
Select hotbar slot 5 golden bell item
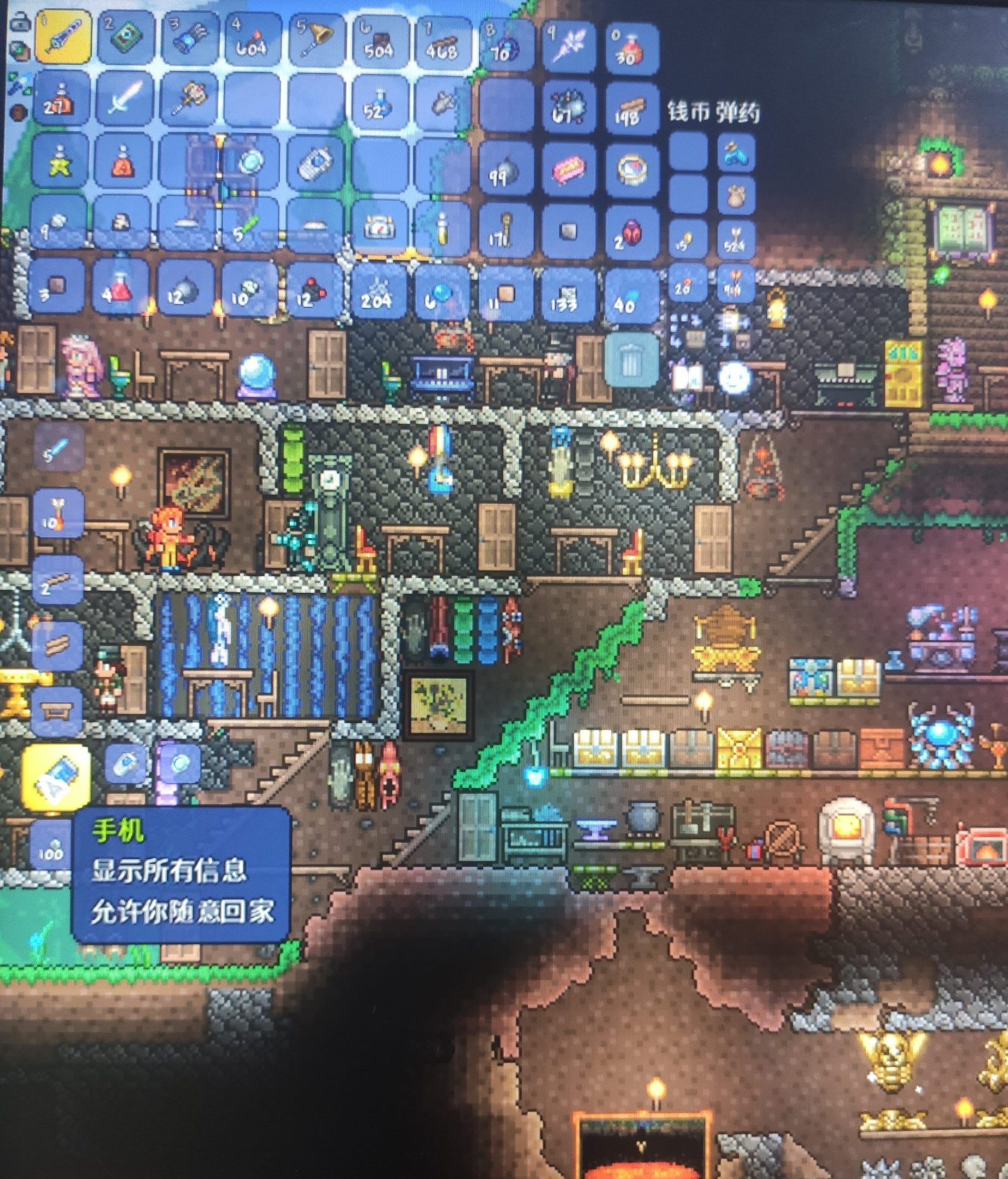314,39
